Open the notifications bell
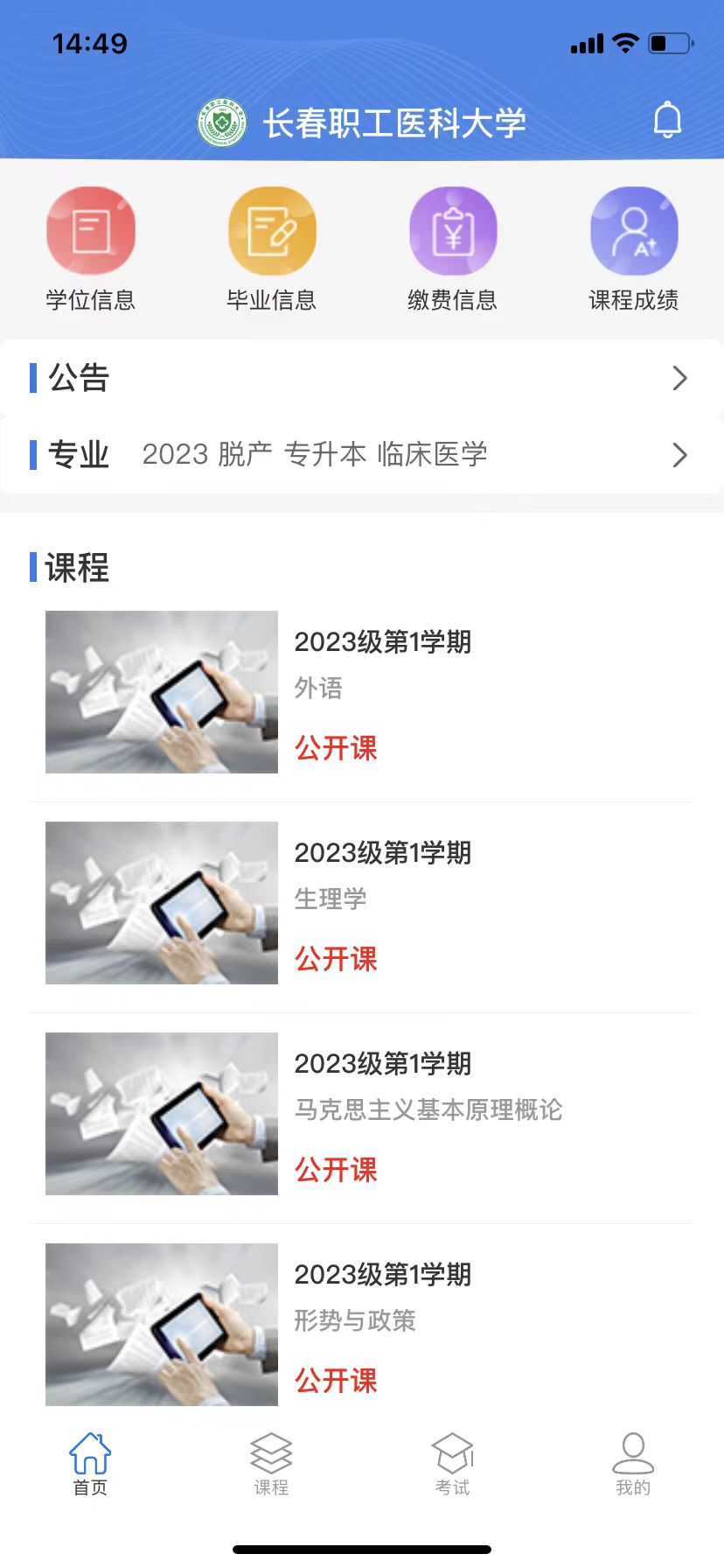Screen dimensions: 724x1568 point(667,121)
